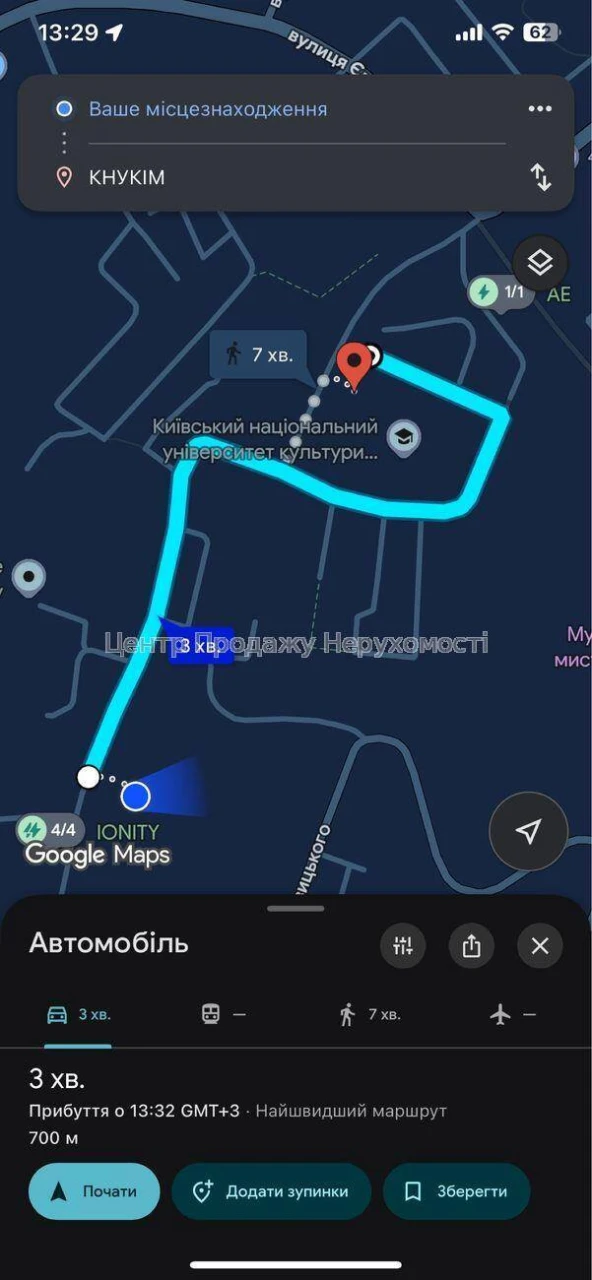Start navigation with Почати
The image size is (592, 1280).
click(94, 1191)
